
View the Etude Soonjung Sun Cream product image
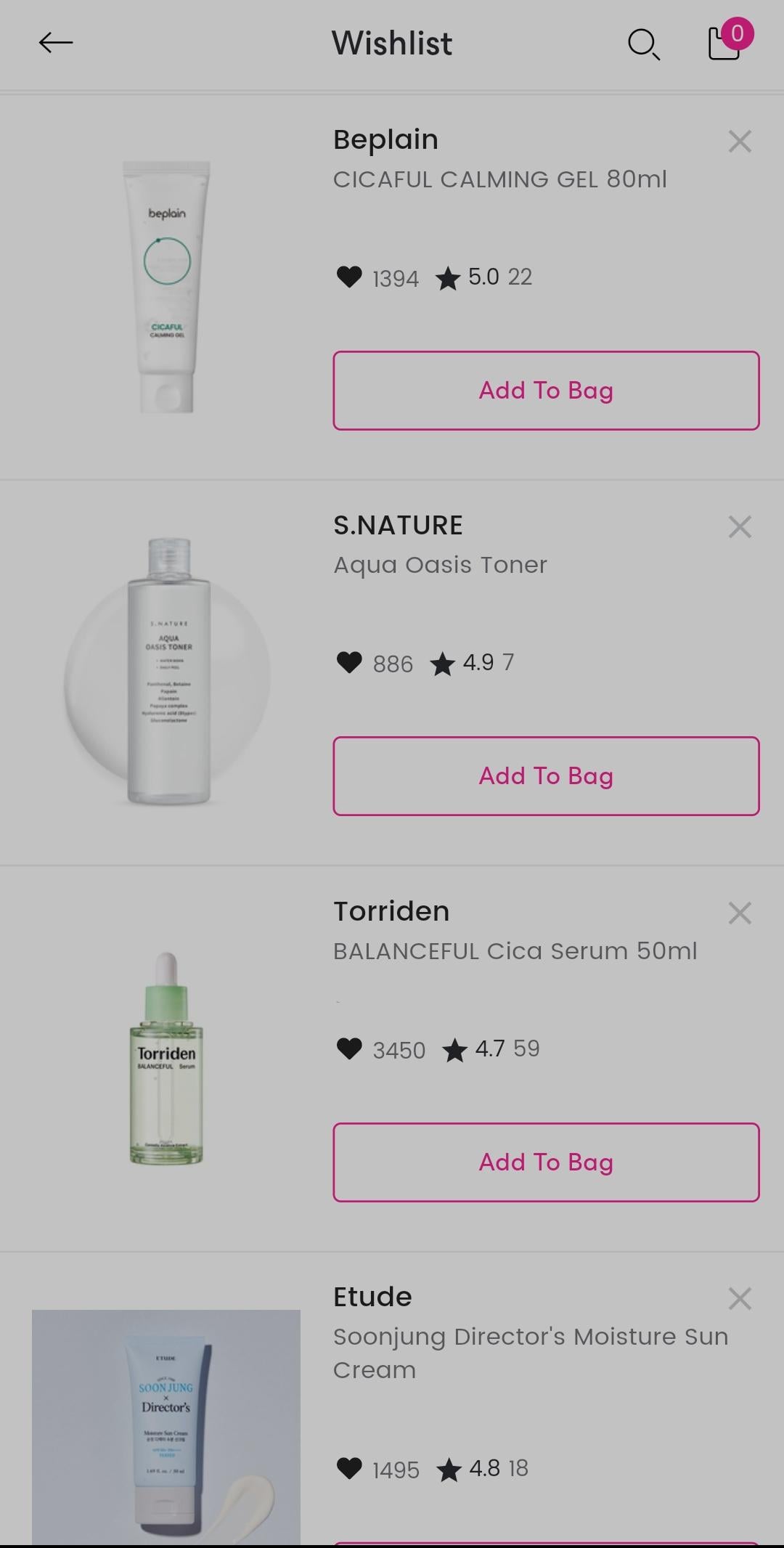click(166, 1426)
